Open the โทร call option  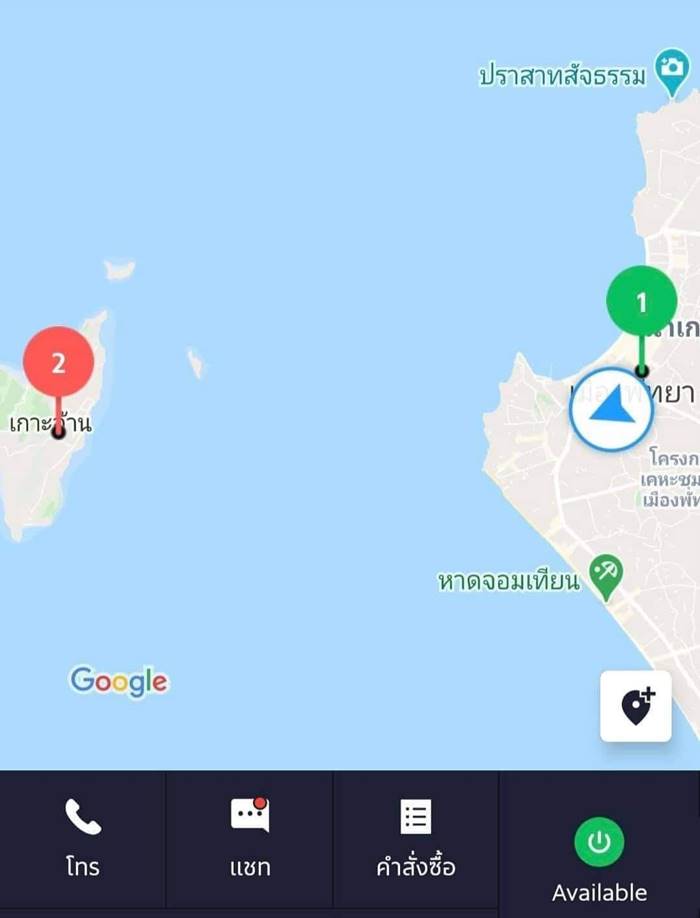[82, 838]
